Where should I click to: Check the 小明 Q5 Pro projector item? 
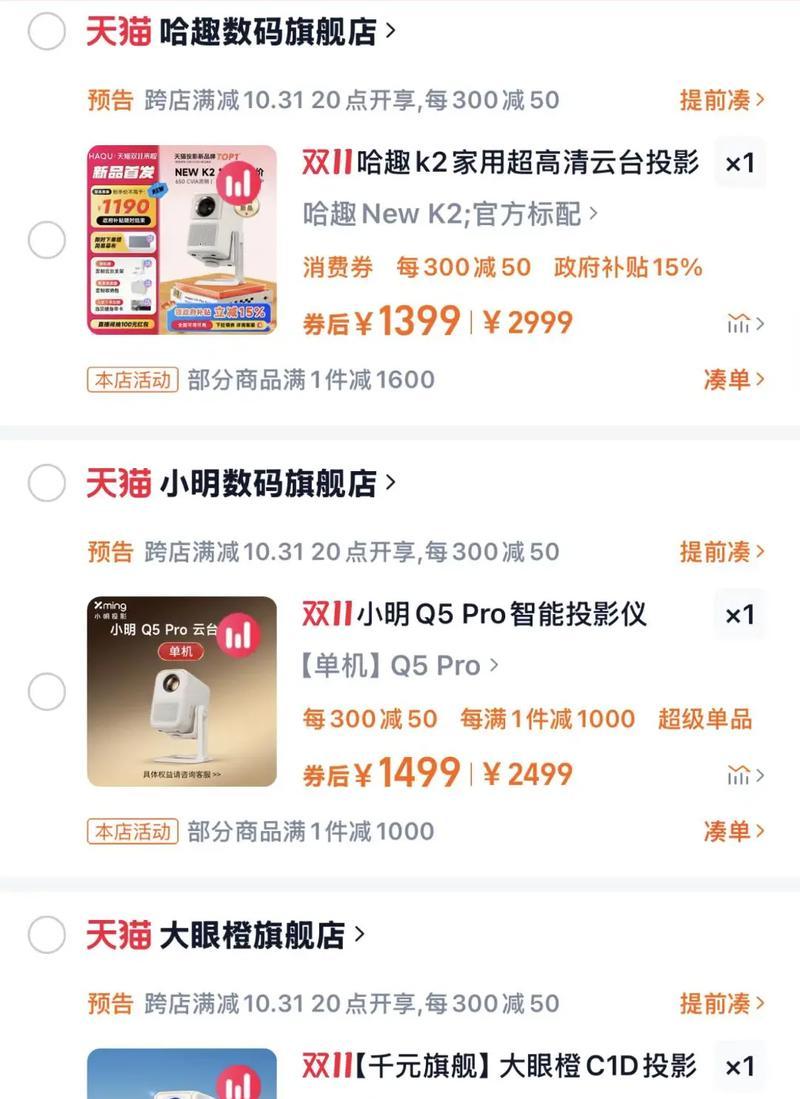coord(46,691)
